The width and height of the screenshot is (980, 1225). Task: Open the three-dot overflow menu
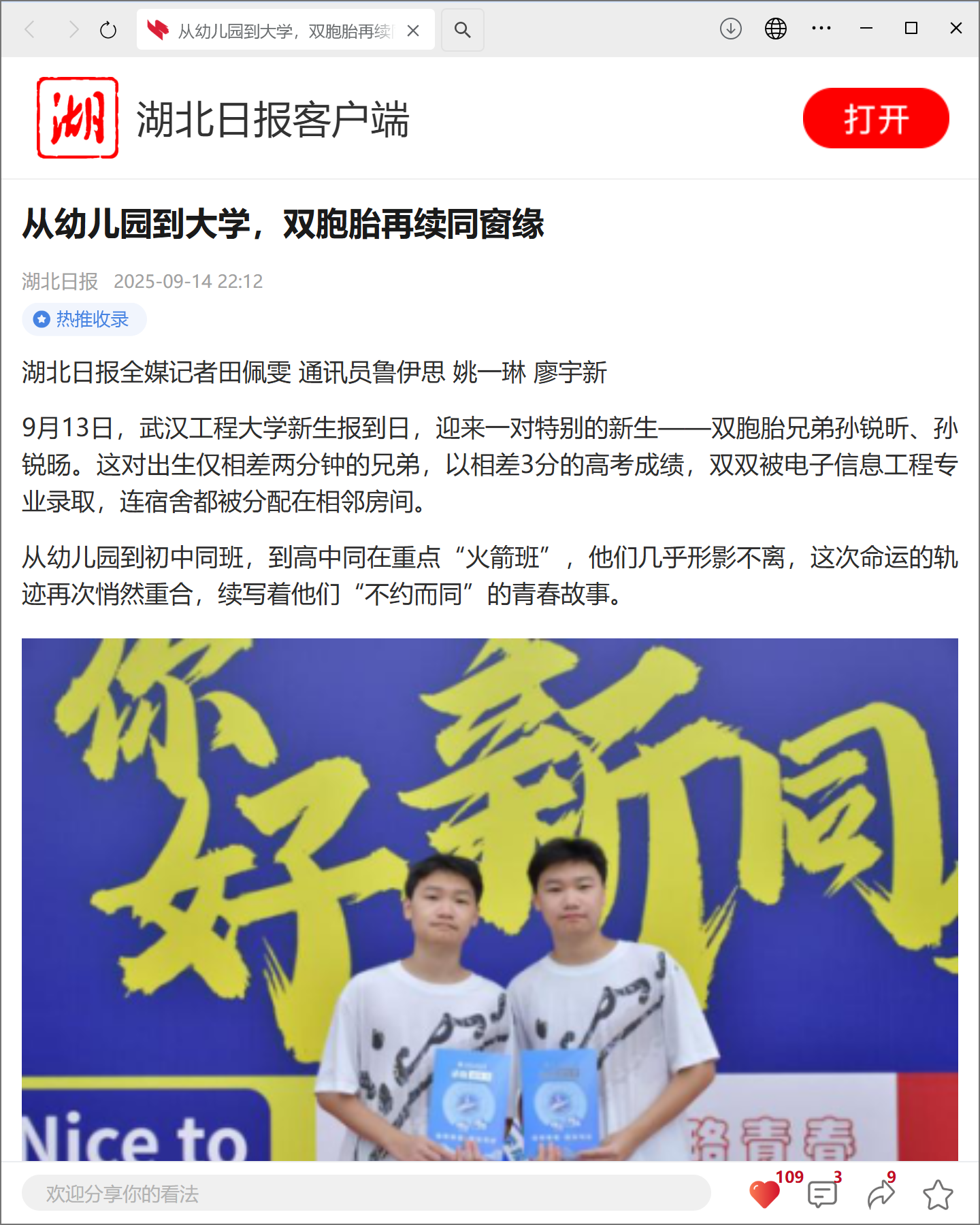click(821, 29)
